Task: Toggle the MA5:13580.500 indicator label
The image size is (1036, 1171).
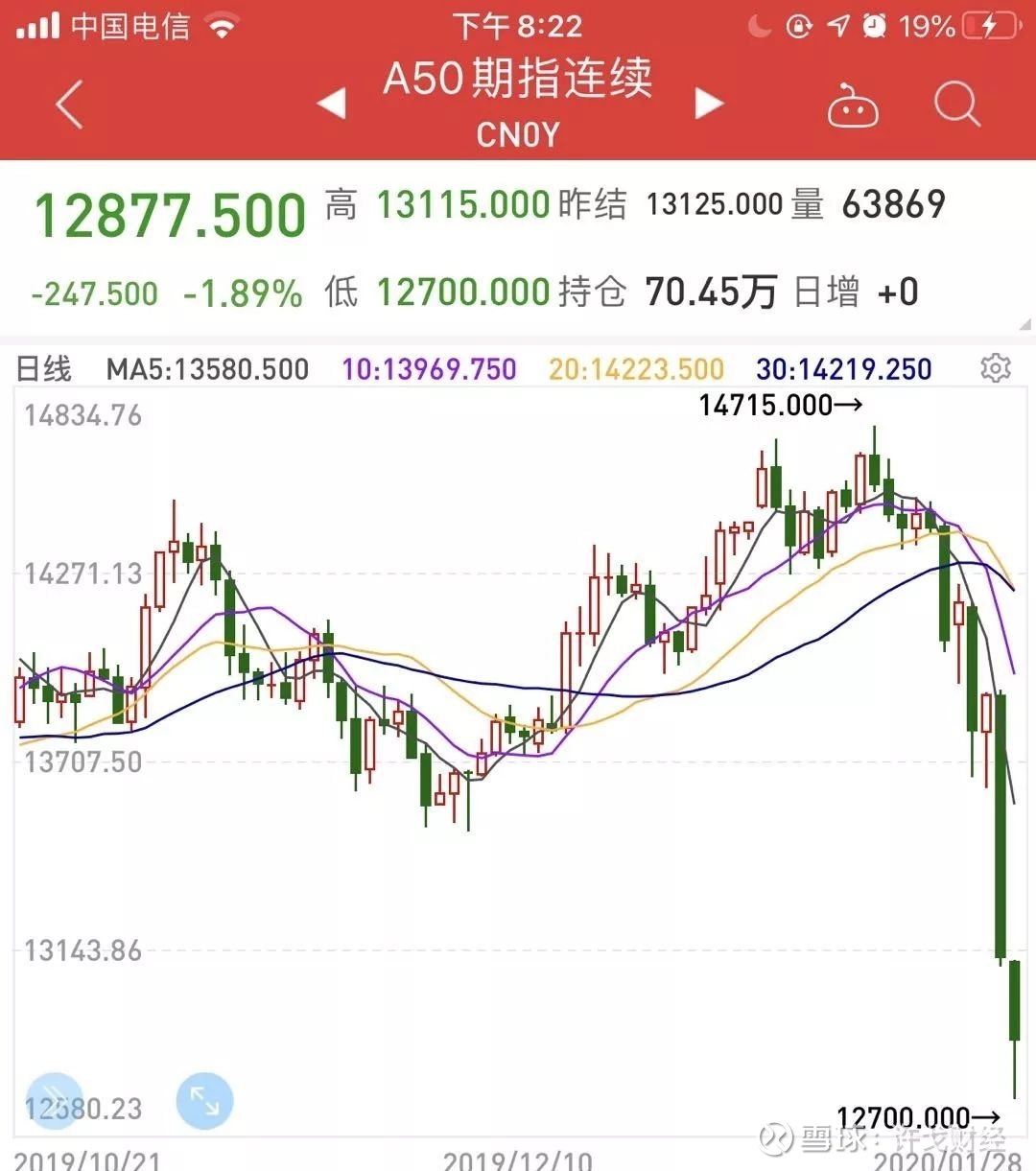Action: coord(208,367)
